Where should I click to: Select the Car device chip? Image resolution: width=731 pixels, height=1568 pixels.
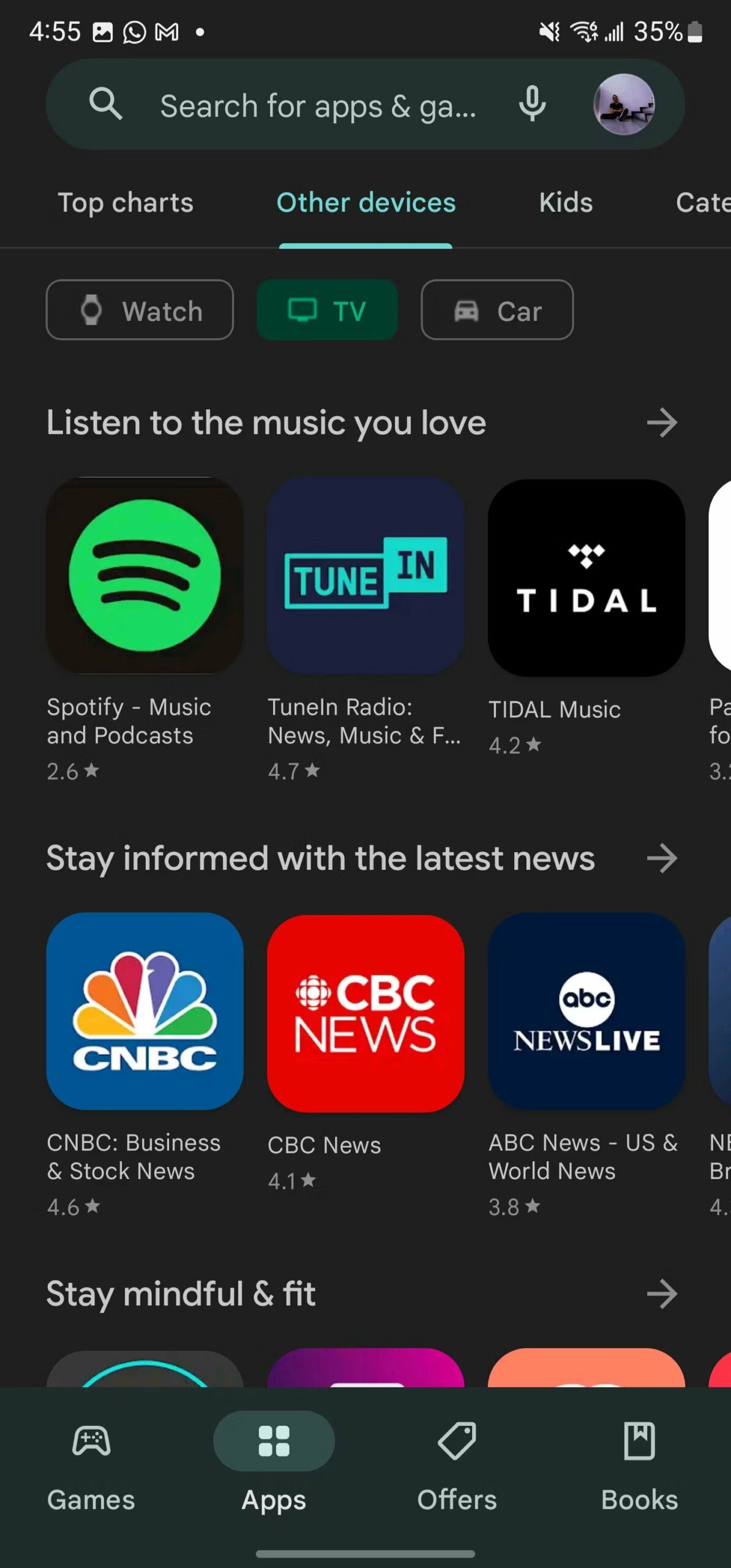(x=497, y=311)
